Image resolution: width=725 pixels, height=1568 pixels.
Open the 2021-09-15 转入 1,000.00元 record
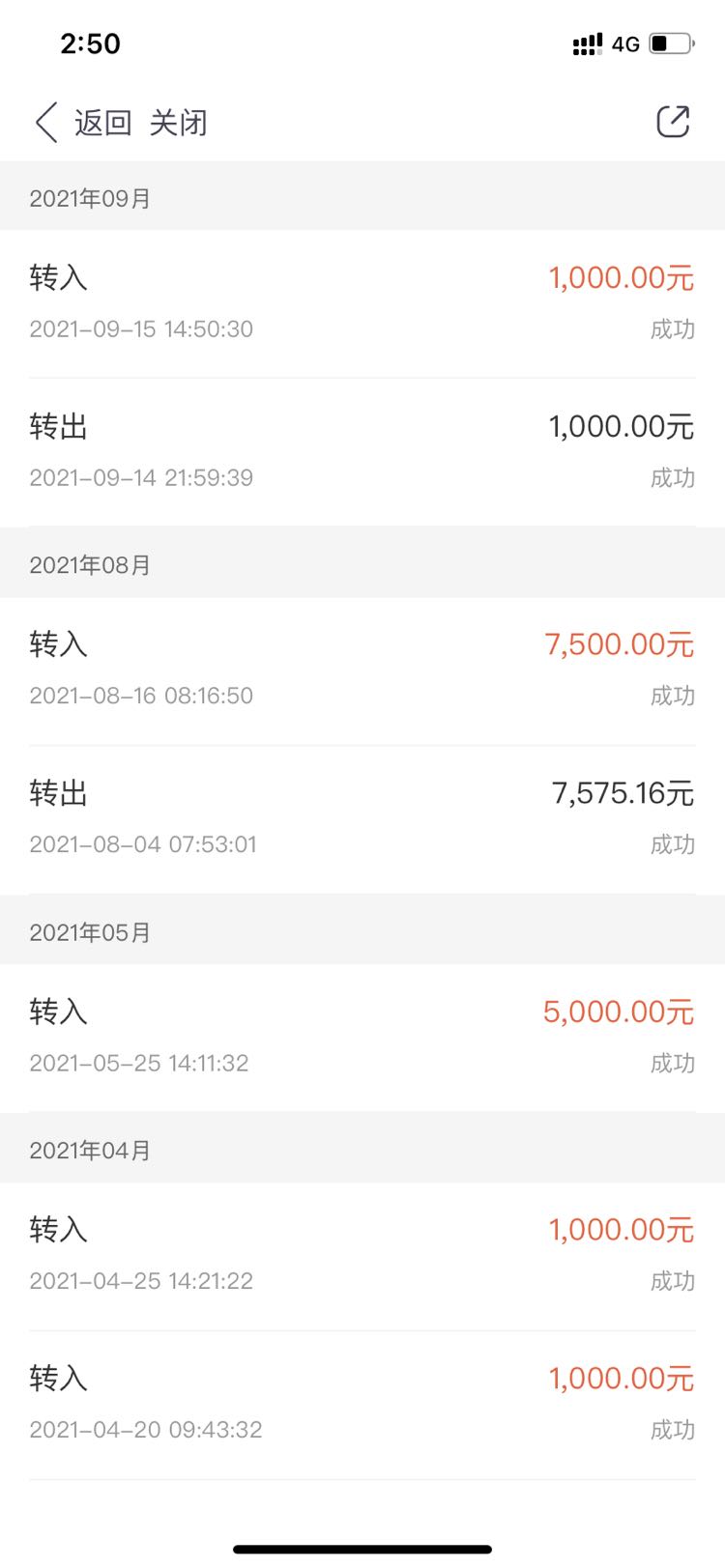point(362,303)
